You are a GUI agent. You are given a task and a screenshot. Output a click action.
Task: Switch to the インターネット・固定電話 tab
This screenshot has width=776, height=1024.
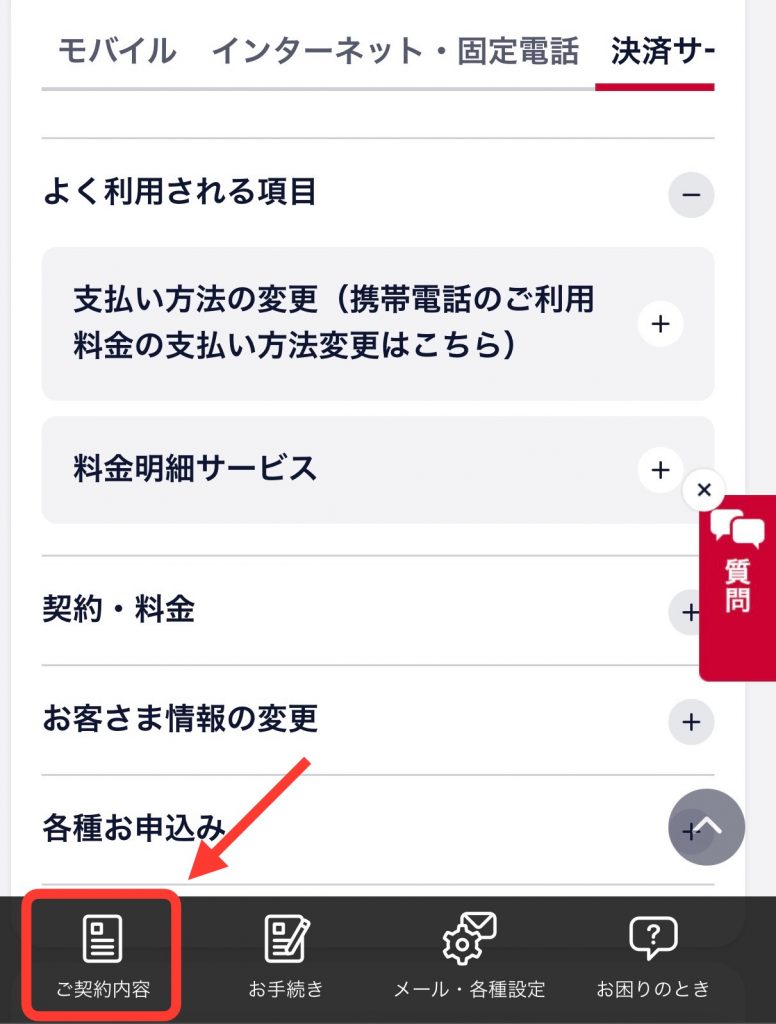[x=394, y=51]
